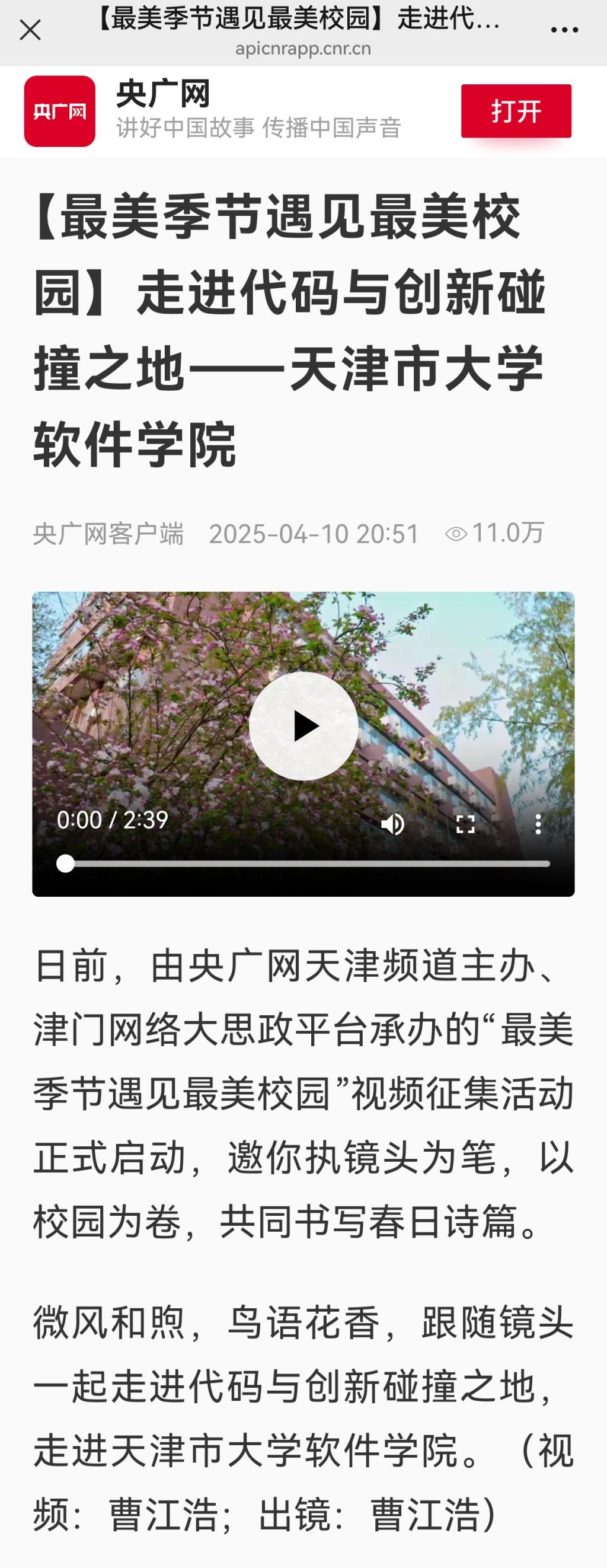Close the in-app browser page
The width and height of the screenshot is (607, 1568).
30,30
